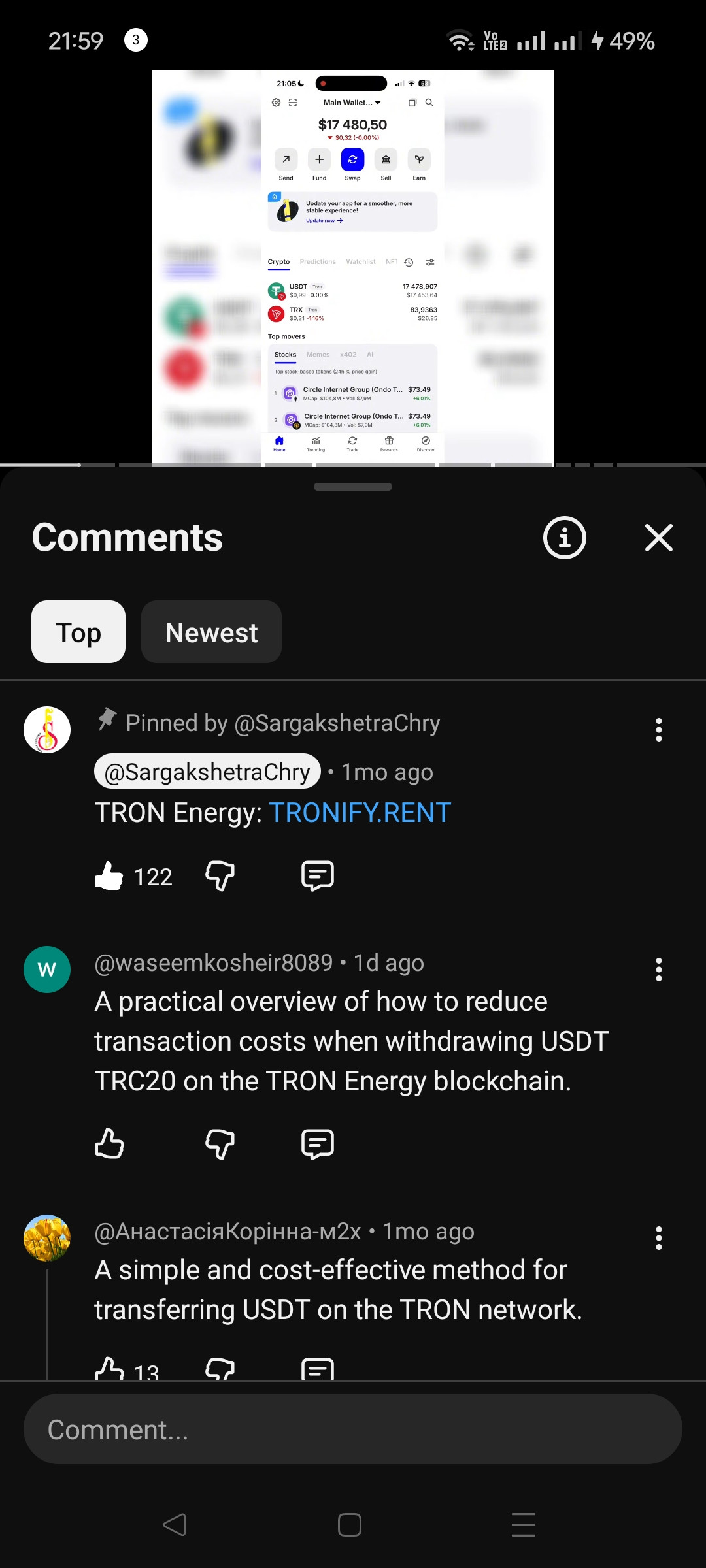The width and height of the screenshot is (706, 1568).
Task: Reply to the pinned TRON Energy comment
Action: click(x=318, y=876)
